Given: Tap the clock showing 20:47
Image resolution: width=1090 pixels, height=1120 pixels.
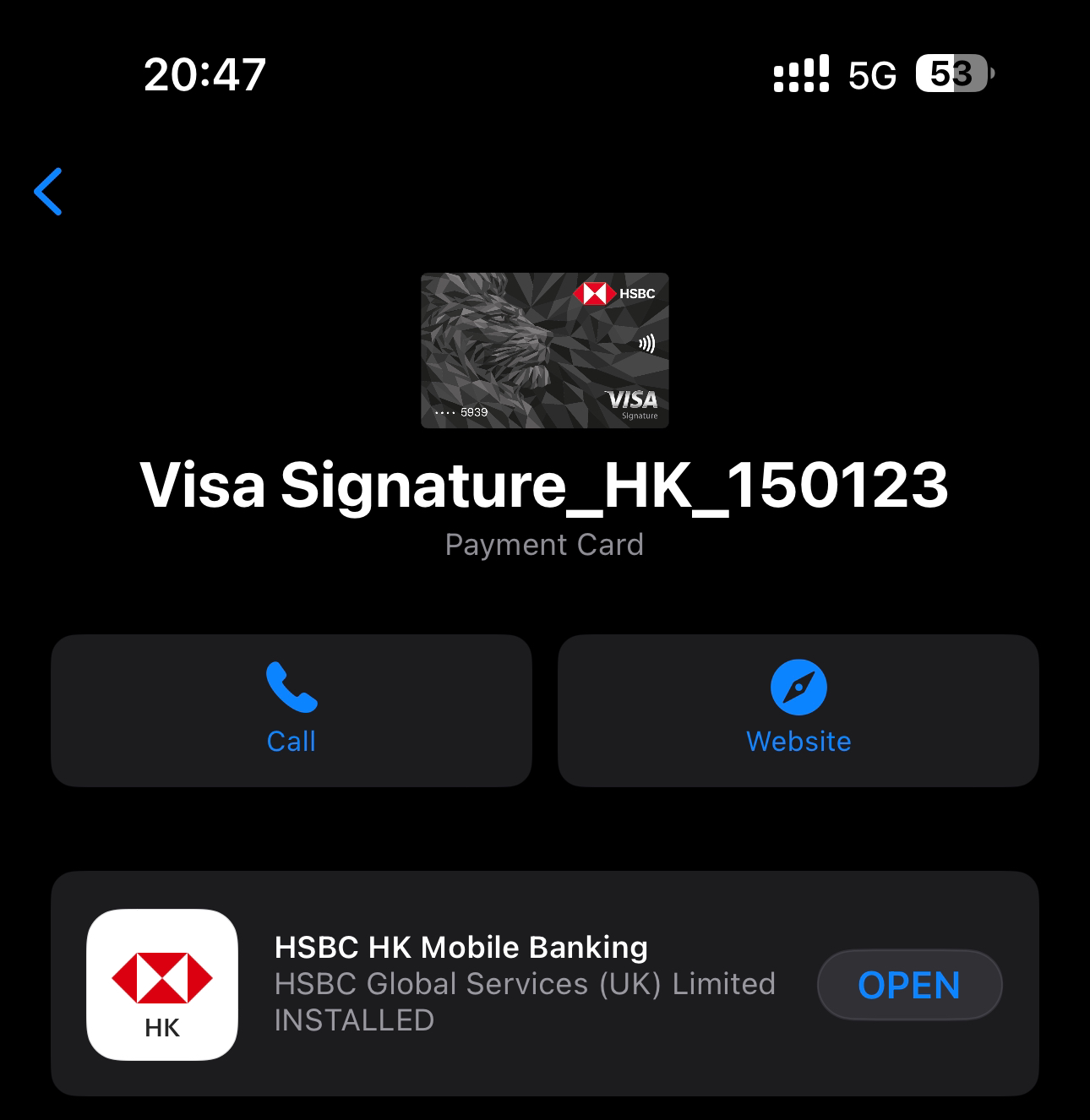Looking at the screenshot, I should [204, 74].
